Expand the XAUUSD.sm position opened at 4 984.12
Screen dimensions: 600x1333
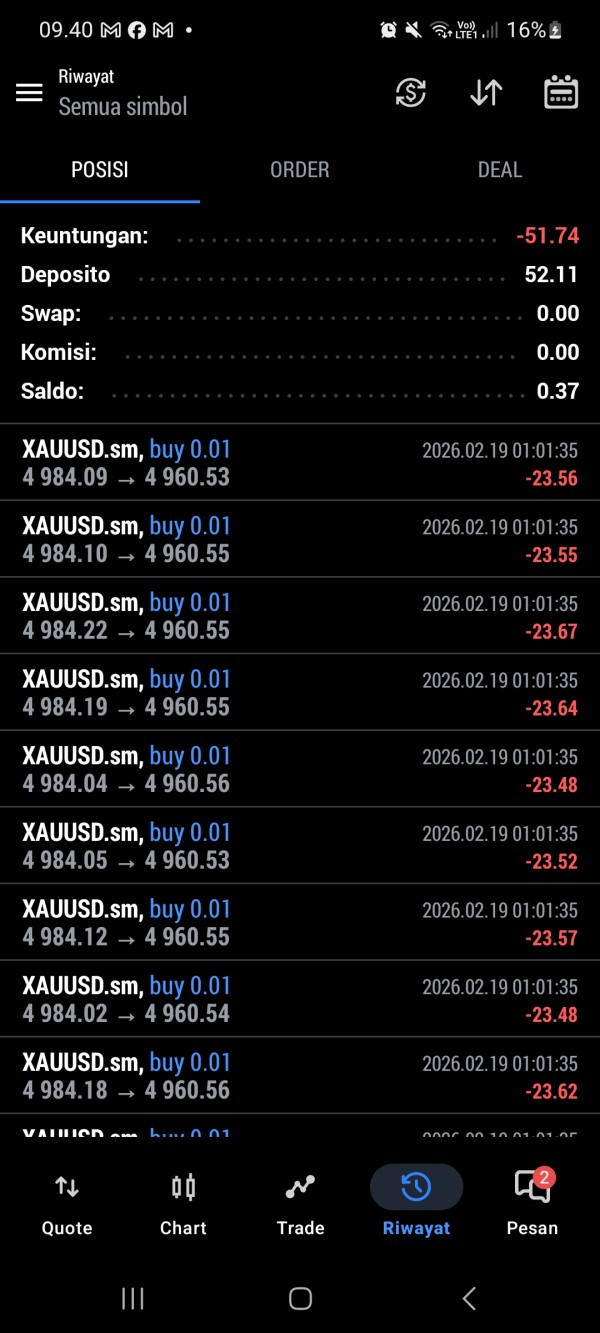tap(300, 922)
